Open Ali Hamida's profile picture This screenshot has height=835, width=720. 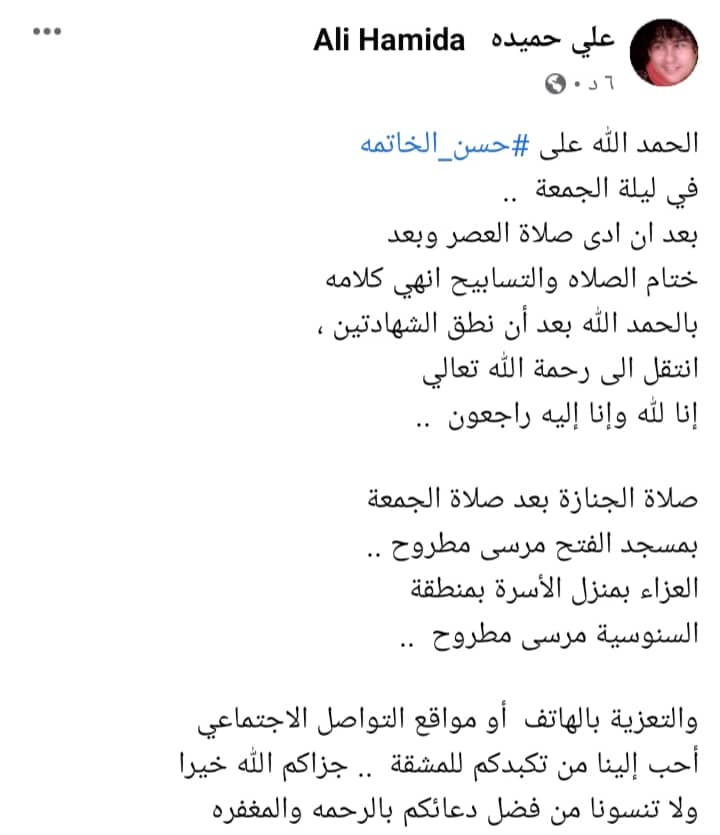pos(668,51)
